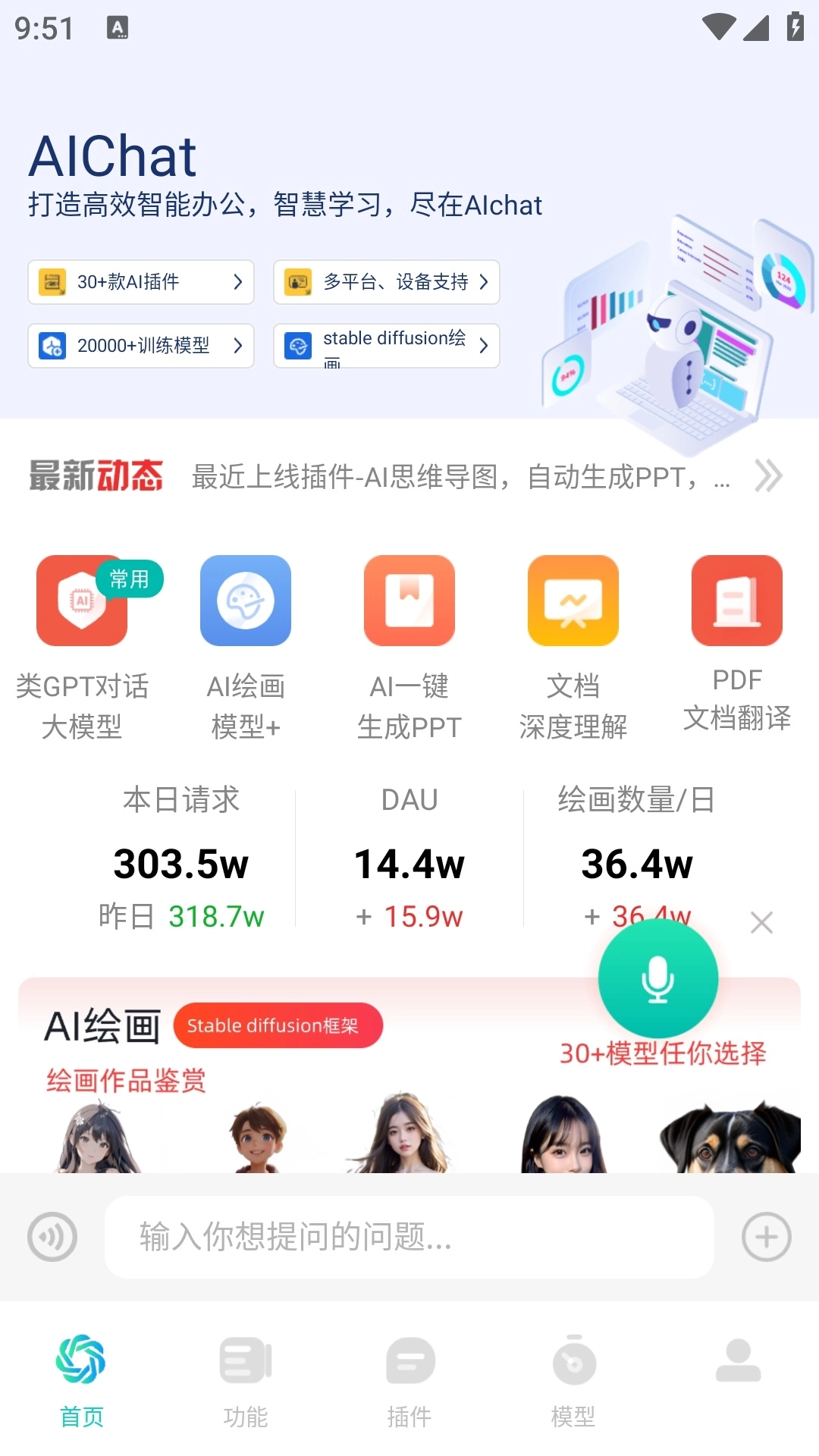Switch to voice input icon
Screen dimensions: 819x1456
pyautogui.click(x=52, y=1237)
